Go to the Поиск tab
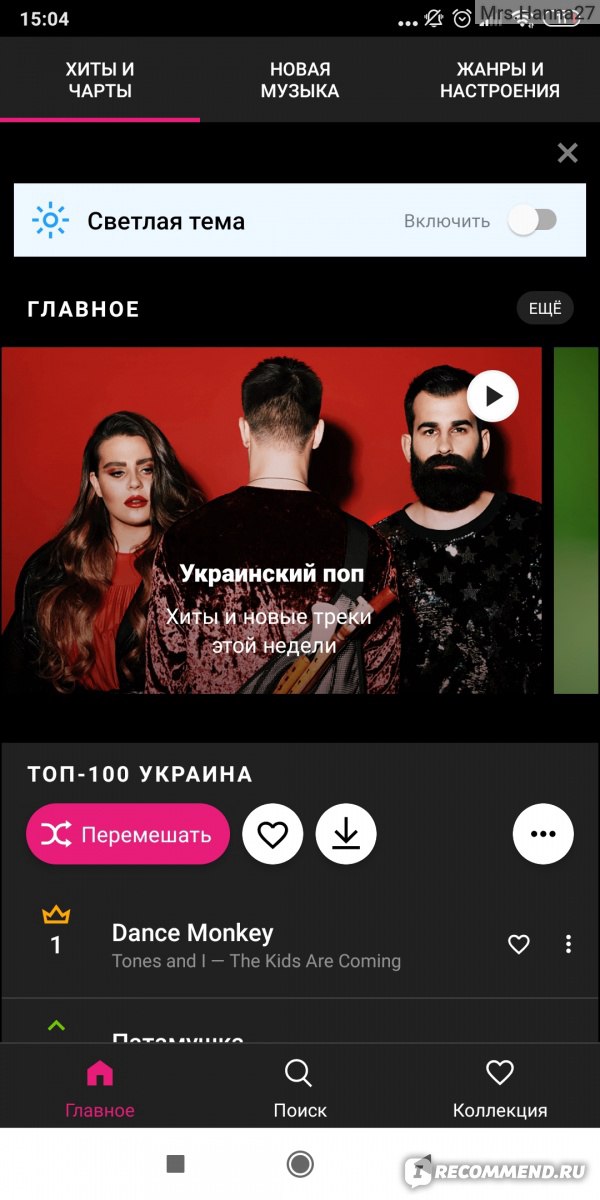 (300, 1088)
